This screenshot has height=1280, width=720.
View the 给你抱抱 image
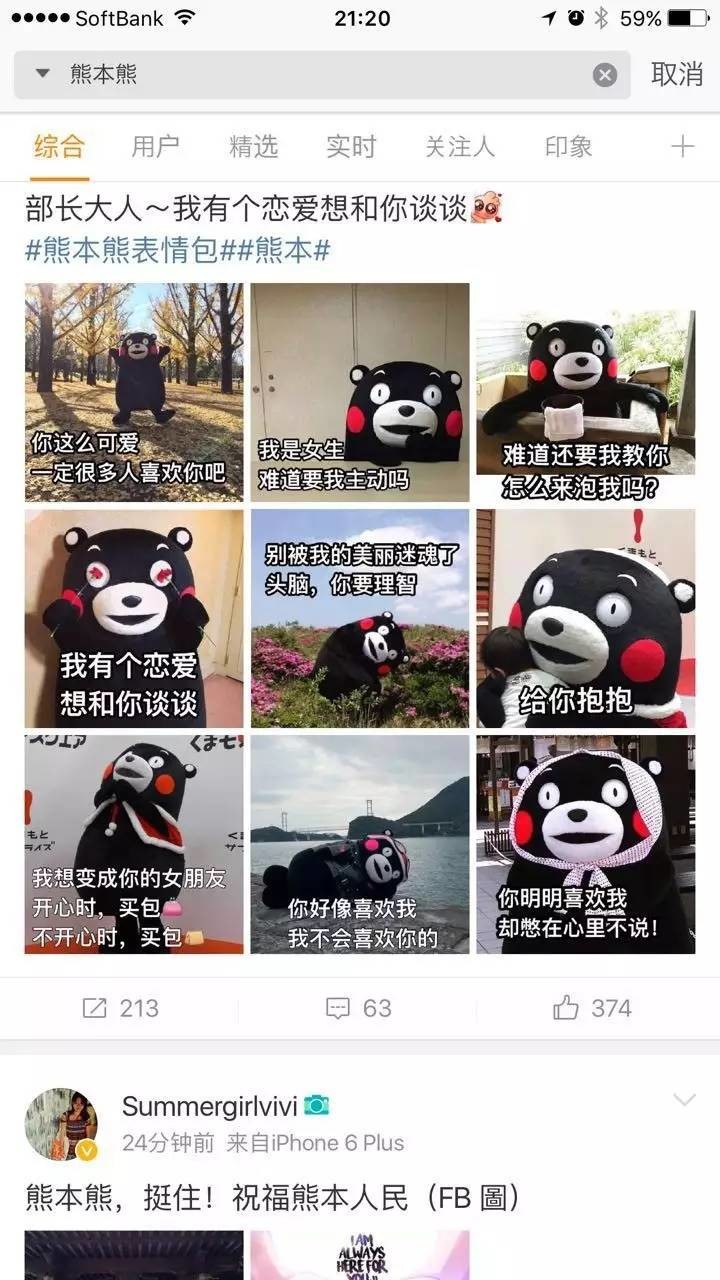pos(585,618)
